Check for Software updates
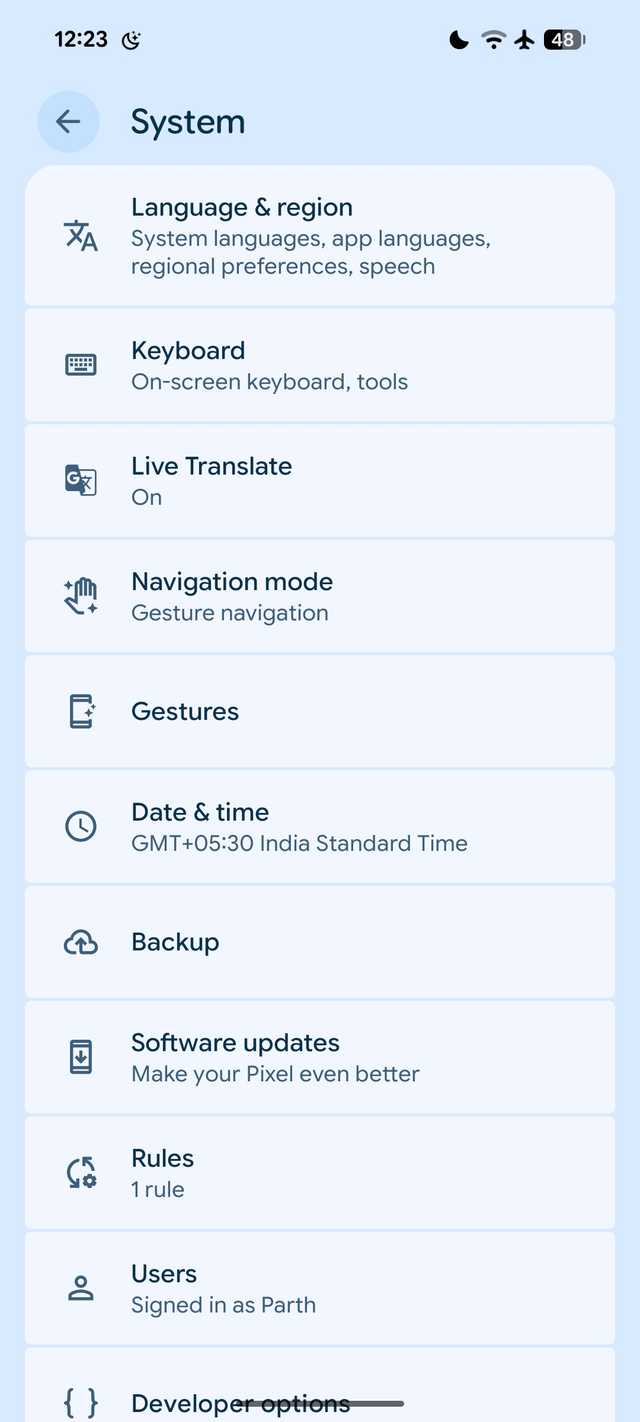Image resolution: width=640 pixels, height=1422 pixels. click(320, 1058)
